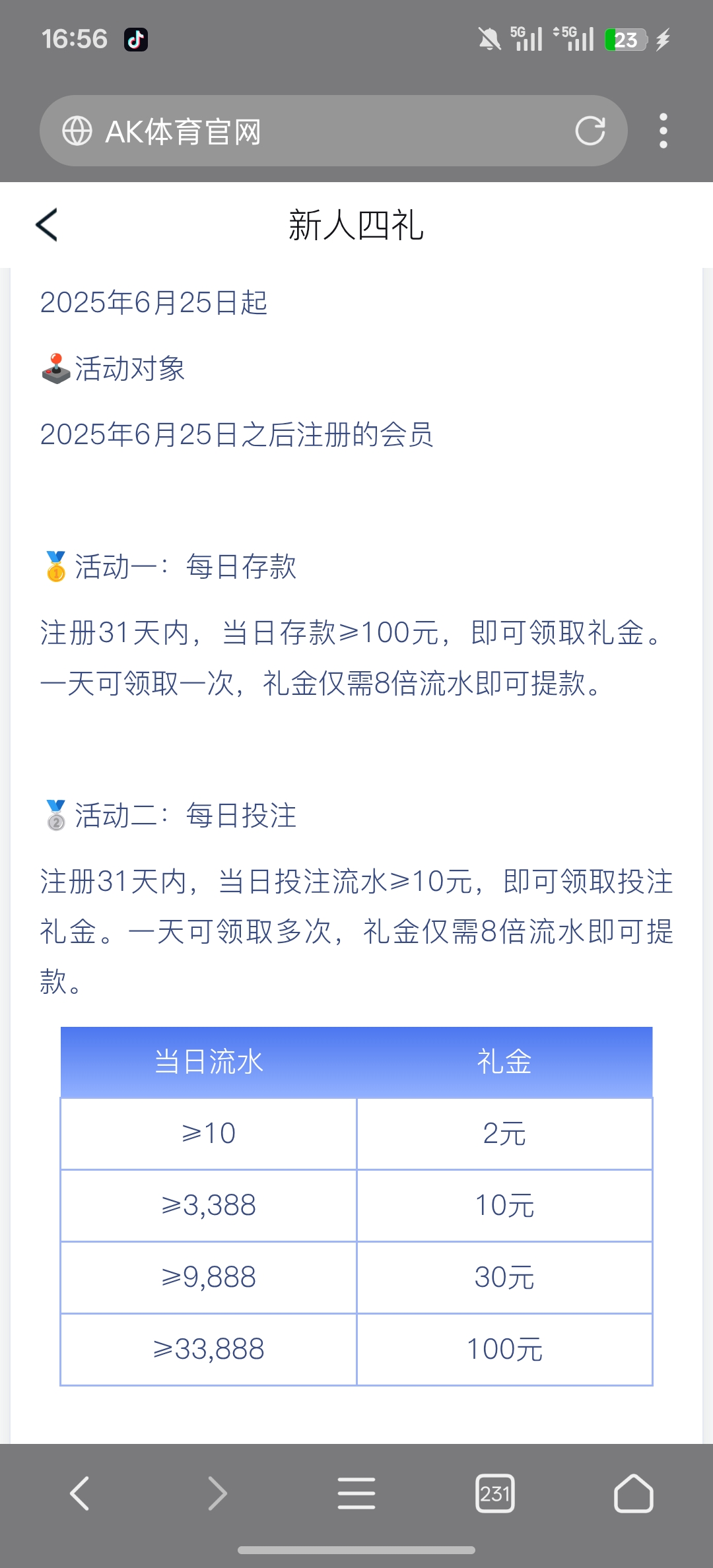Navigate forward with the right arrow

click(218, 1493)
